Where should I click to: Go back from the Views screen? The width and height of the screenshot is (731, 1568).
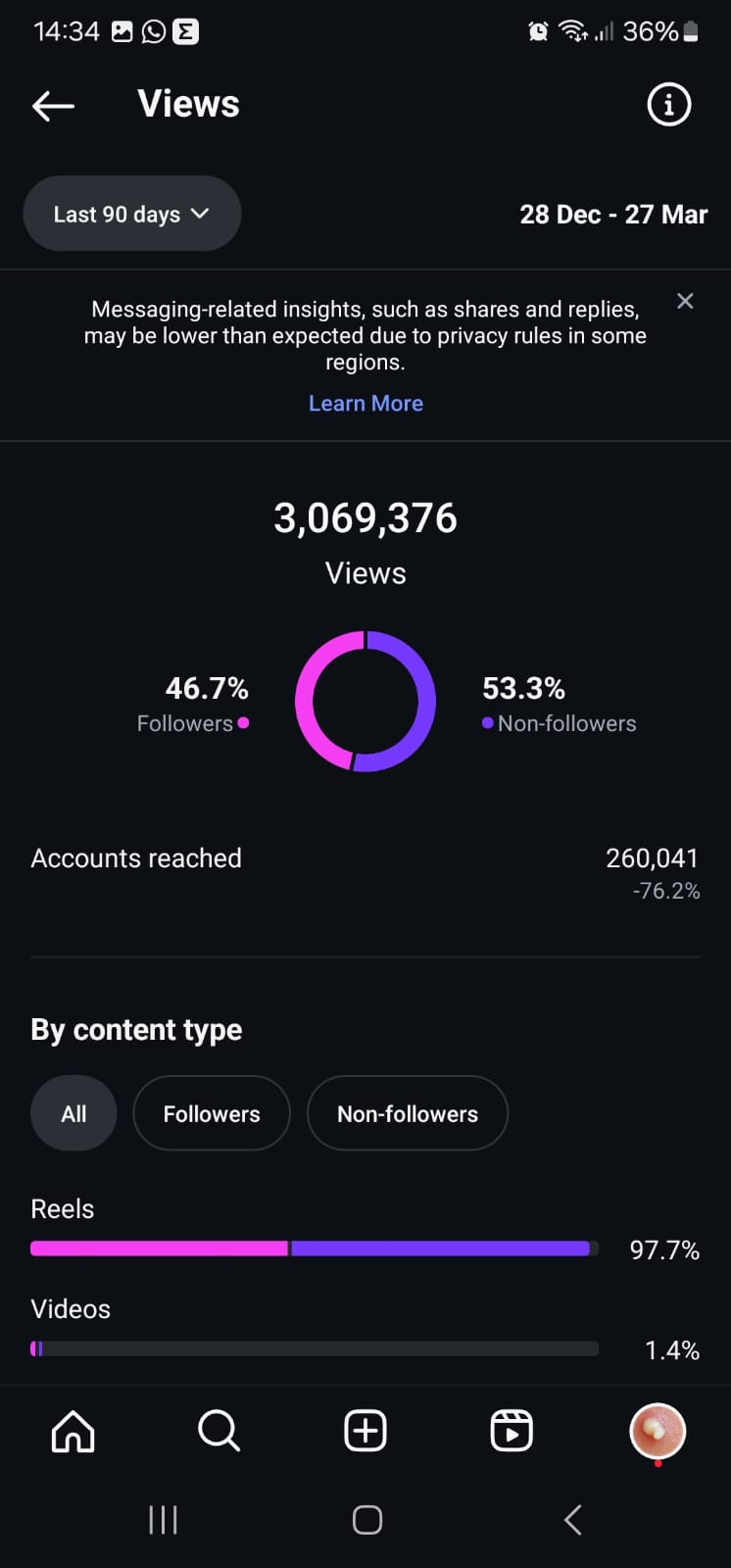point(53,105)
